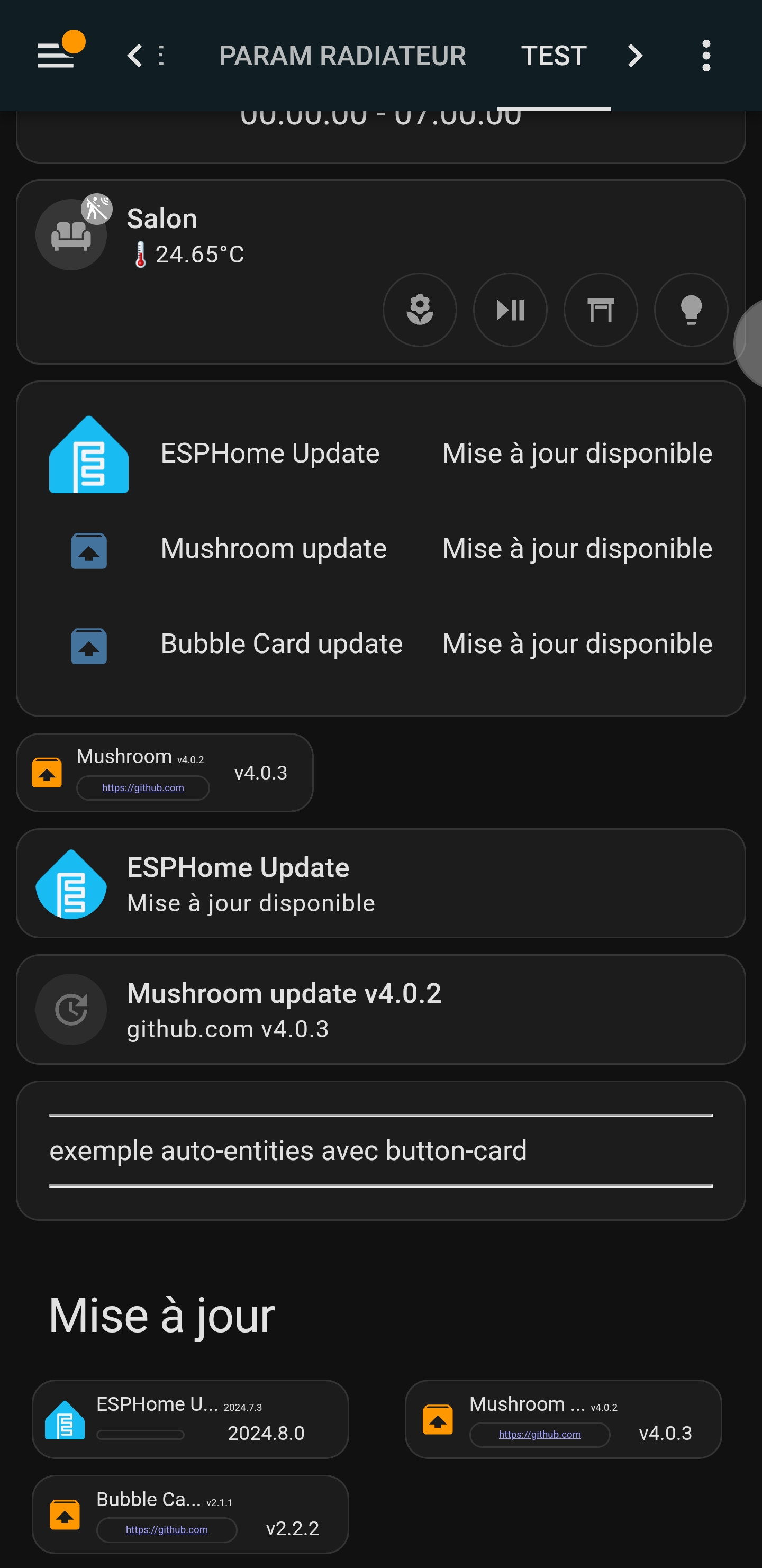Open the sidebar menu button
762x1568 pixels.
coord(56,56)
